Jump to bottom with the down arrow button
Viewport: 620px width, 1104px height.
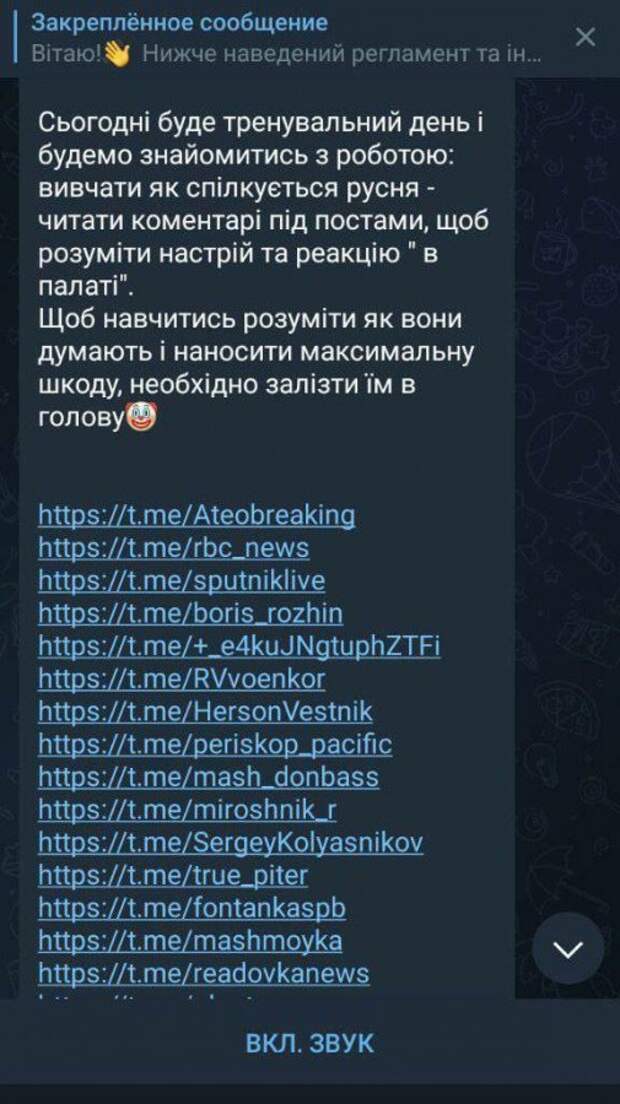point(568,949)
